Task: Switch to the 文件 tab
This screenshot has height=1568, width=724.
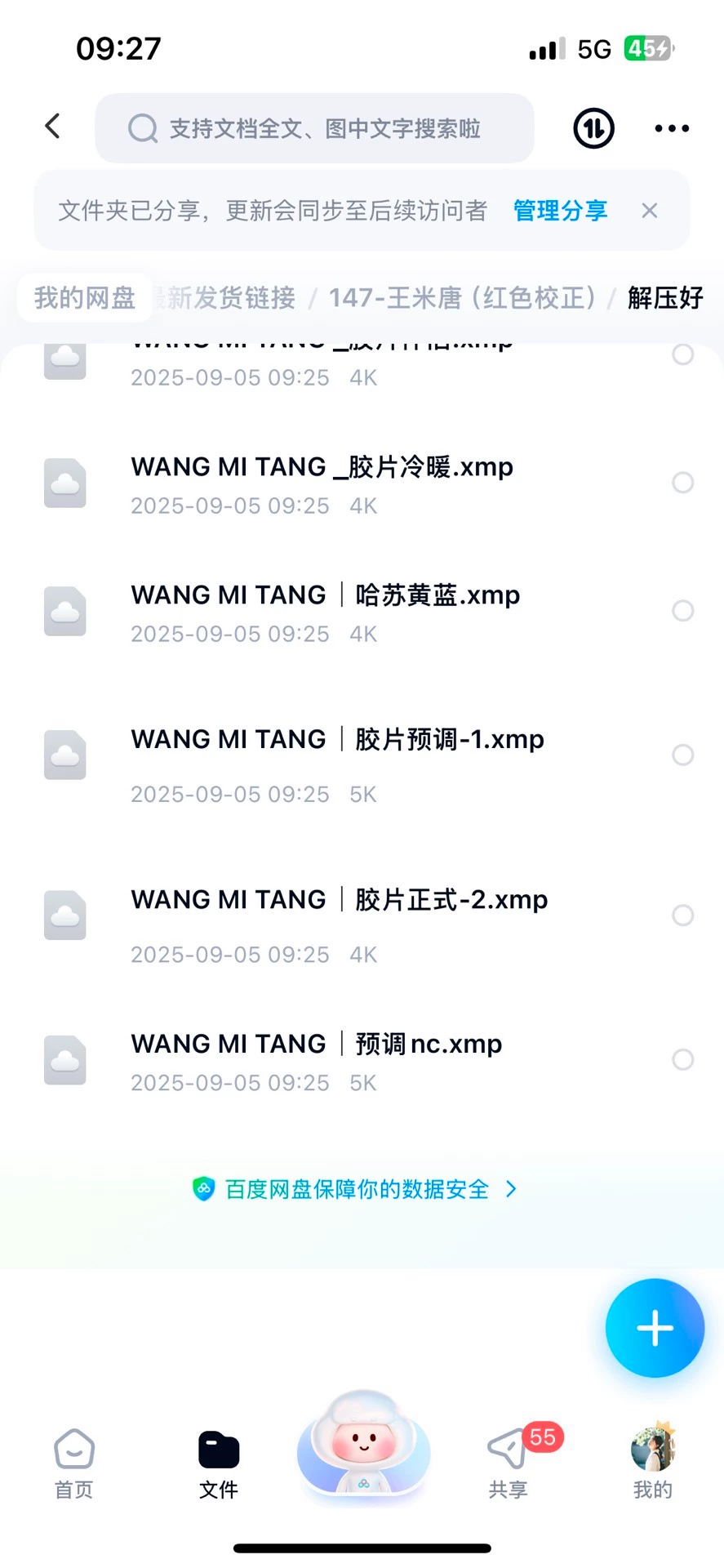Action: (219, 1463)
